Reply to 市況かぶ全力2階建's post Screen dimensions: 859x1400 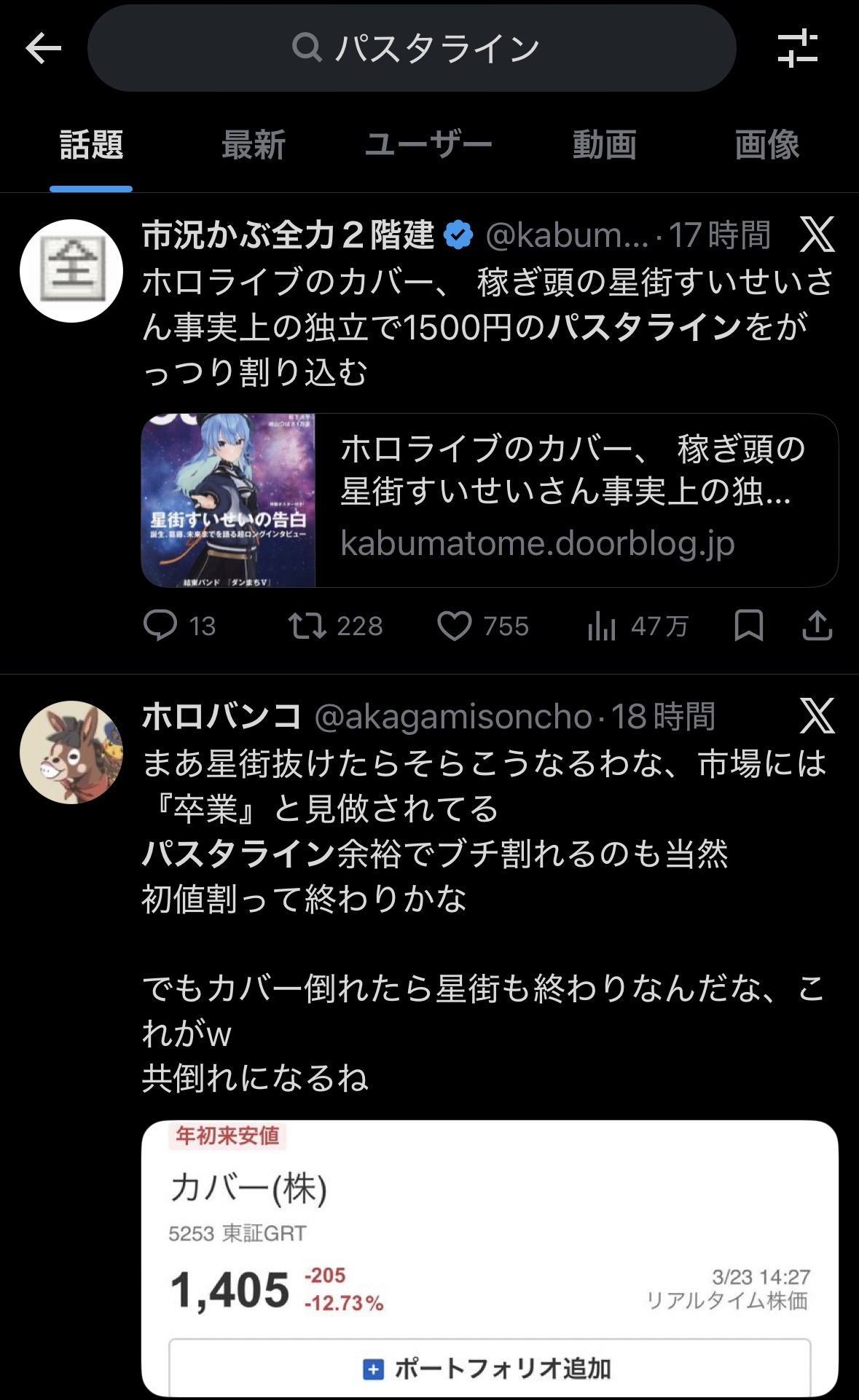tap(161, 626)
